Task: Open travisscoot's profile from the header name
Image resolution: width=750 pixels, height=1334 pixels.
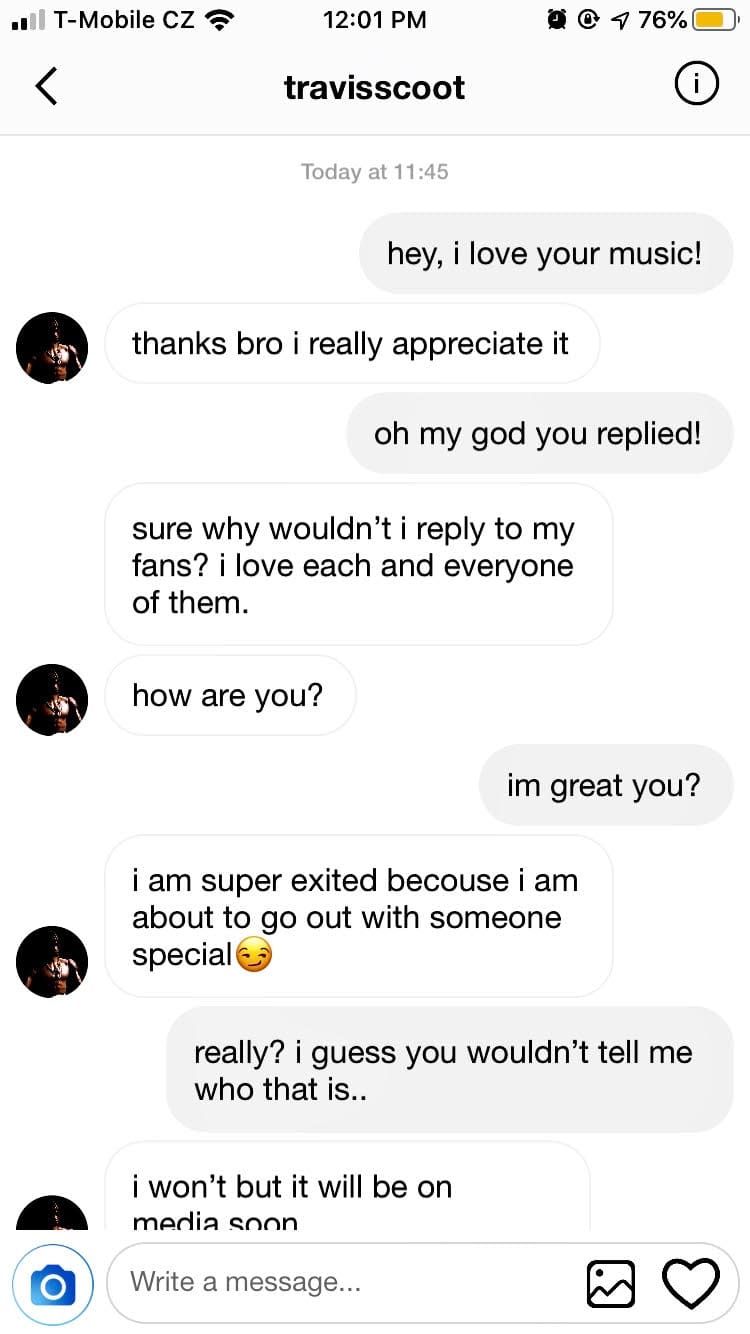Action: tap(374, 88)
